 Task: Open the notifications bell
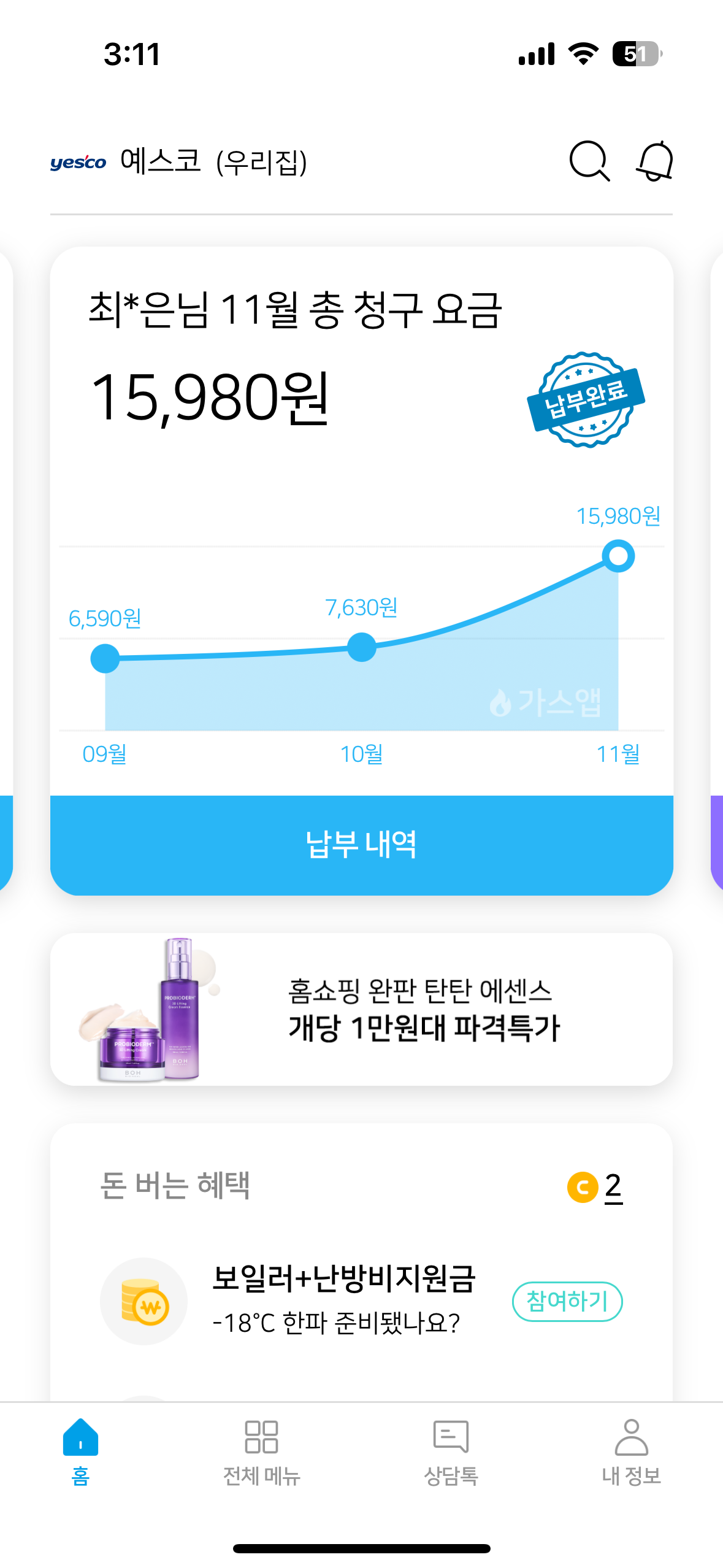pos(654,161)
